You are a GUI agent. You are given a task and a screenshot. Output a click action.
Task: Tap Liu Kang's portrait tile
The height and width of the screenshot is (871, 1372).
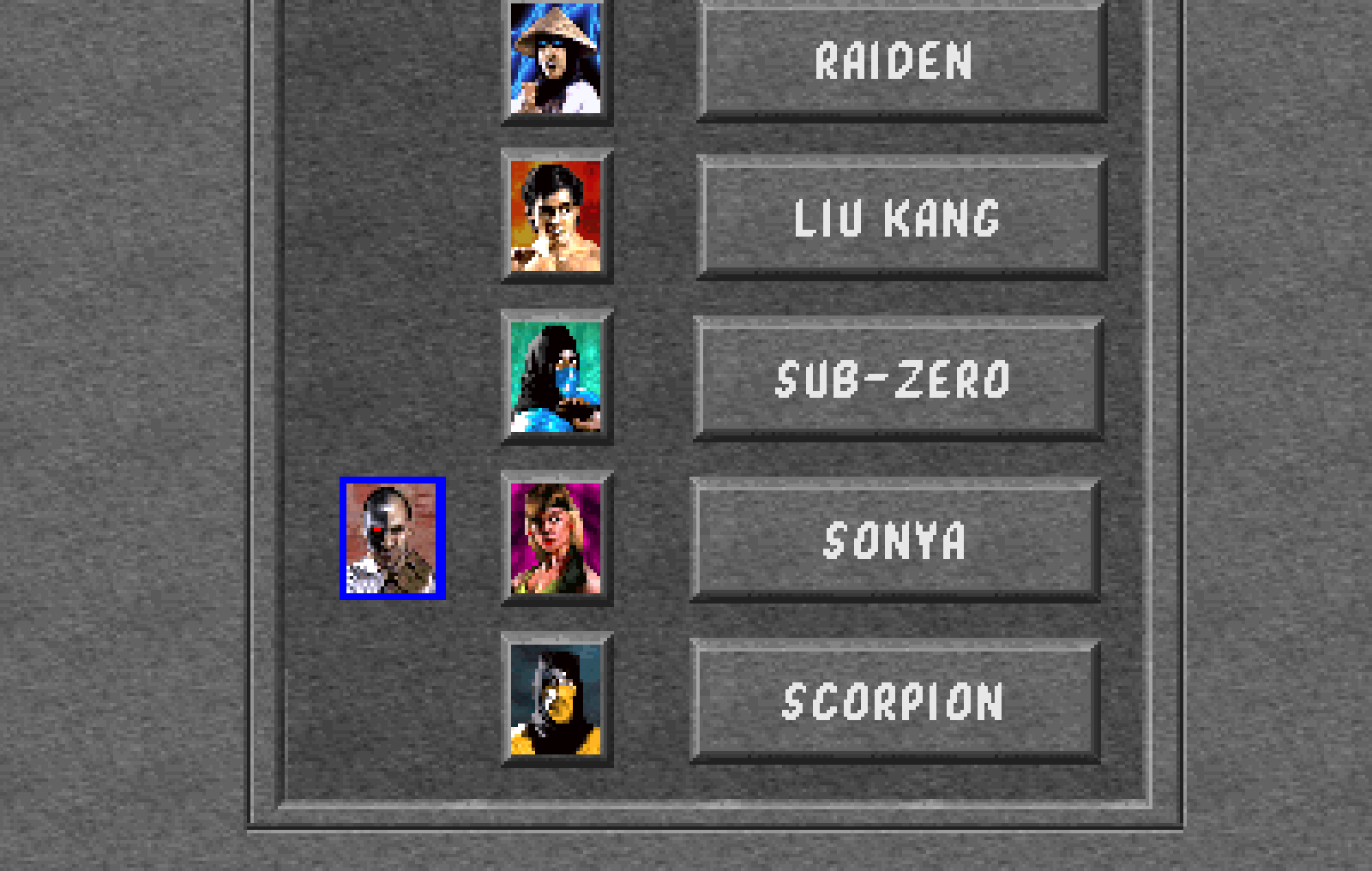click(557, 216)
